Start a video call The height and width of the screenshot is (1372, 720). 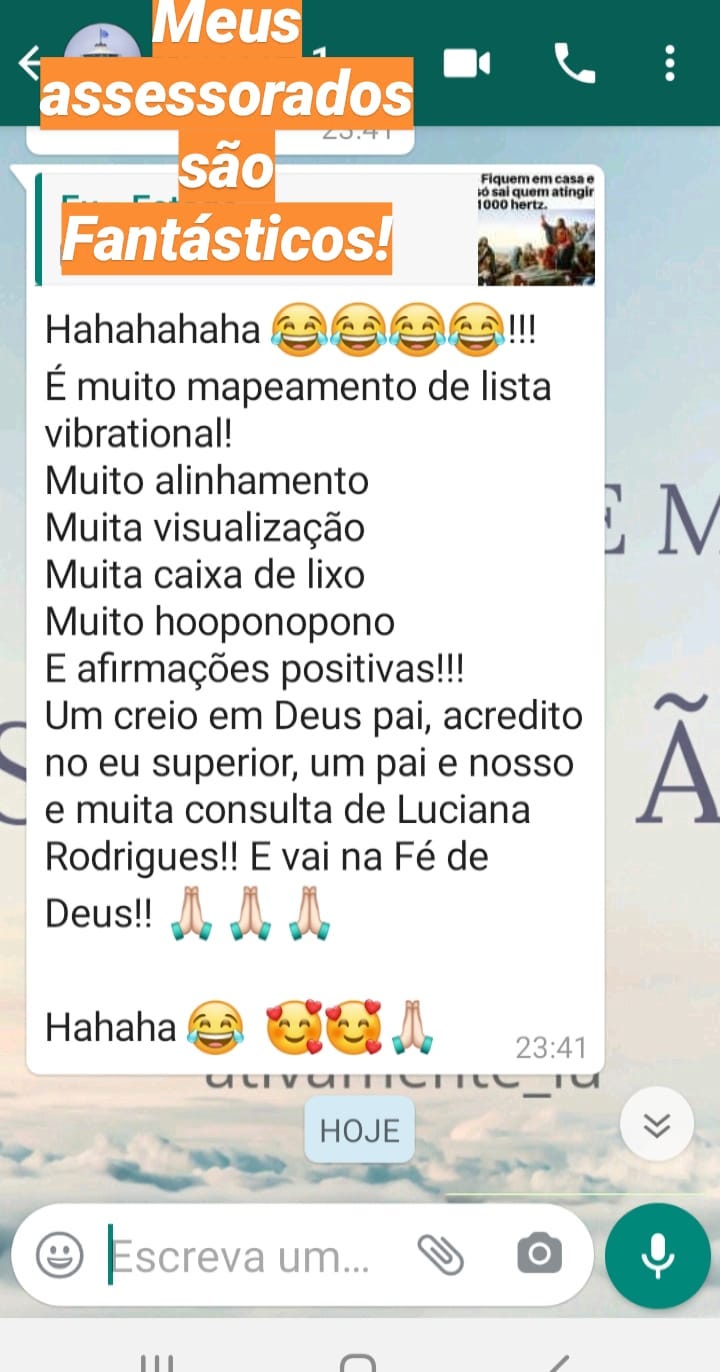tap(470, 62)
